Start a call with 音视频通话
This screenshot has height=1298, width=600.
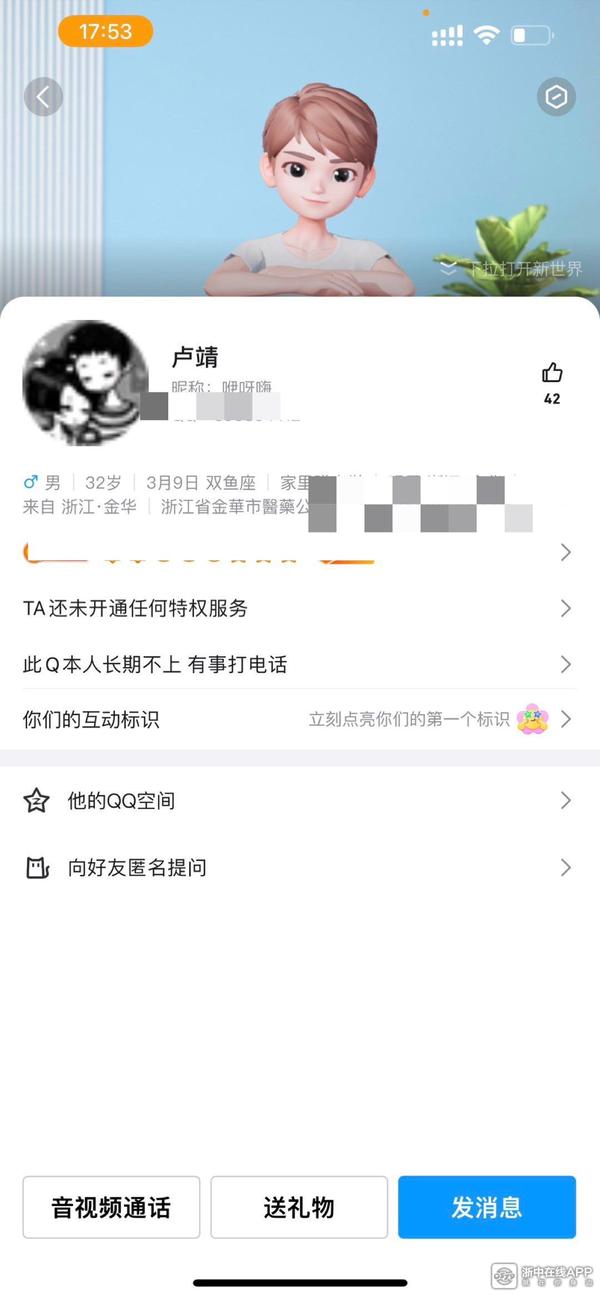click(x=111, y=1207)
